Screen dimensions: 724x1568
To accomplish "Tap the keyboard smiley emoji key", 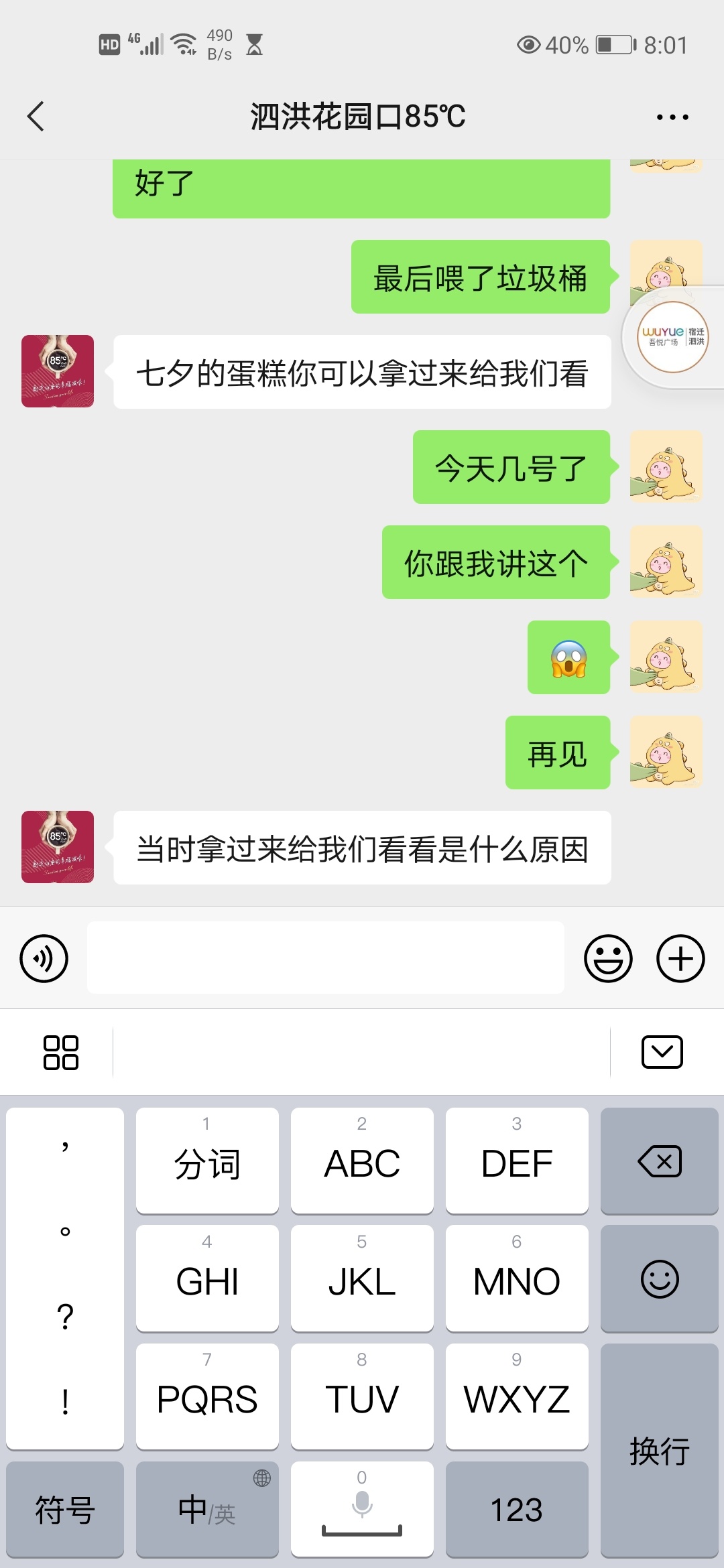I will tap(660, 1279).
